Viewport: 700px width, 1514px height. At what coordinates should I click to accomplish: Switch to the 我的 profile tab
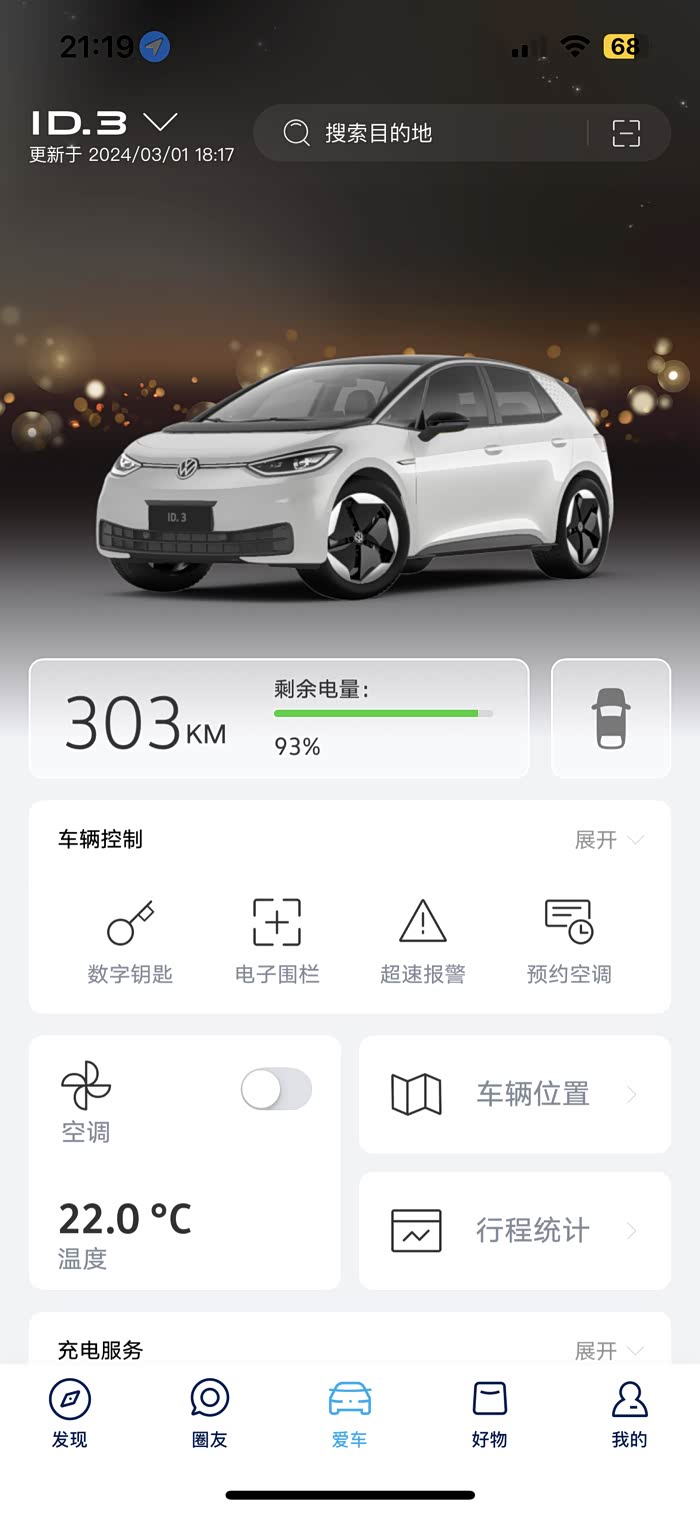[630, 1414]
